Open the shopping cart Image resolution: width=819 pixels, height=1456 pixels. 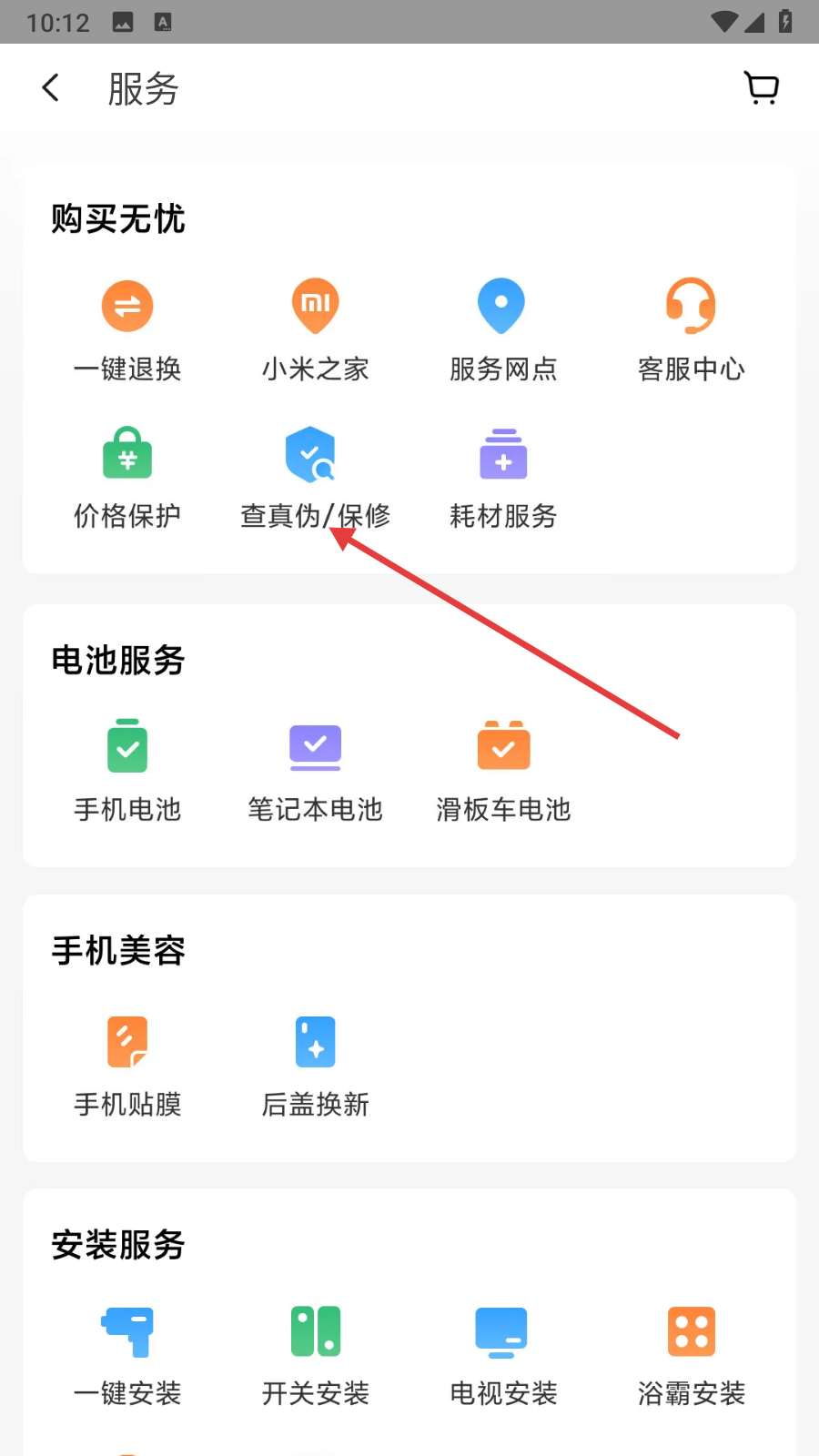761,88
